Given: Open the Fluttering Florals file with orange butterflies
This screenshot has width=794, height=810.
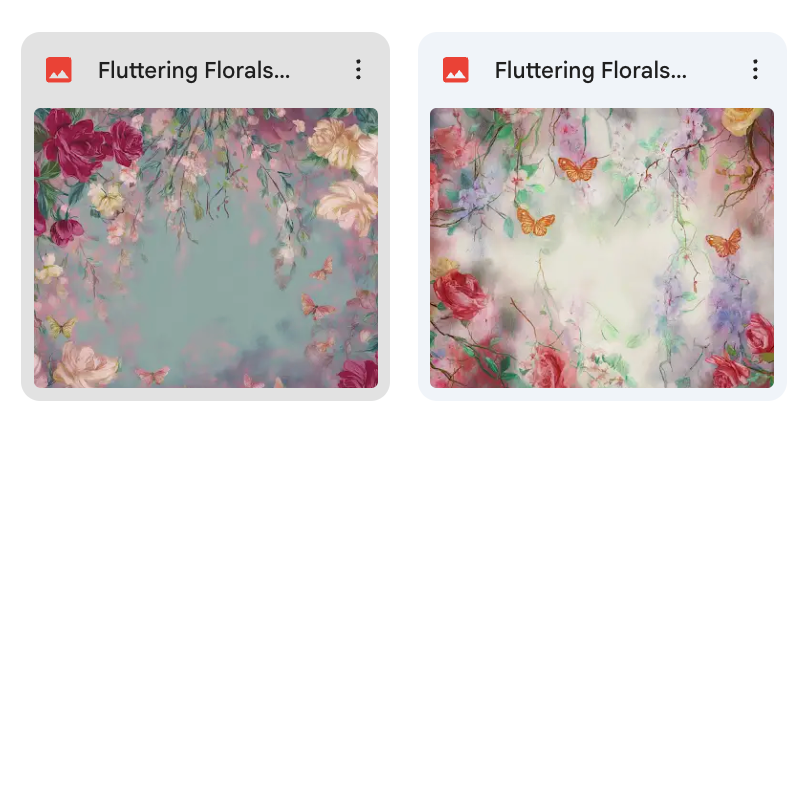Looking at the screenshot, I should coord(601,247).
